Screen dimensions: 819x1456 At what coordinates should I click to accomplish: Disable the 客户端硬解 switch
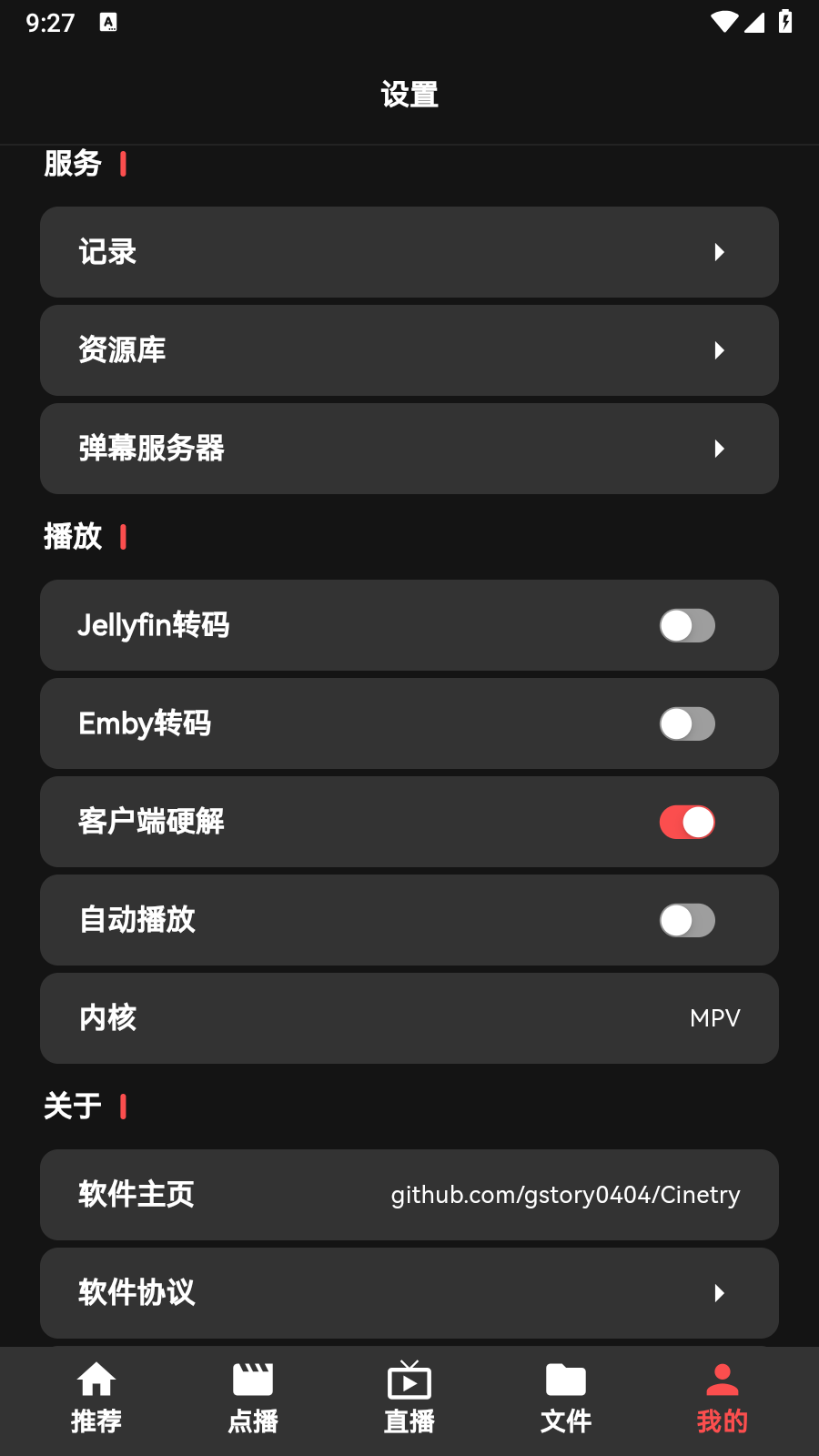[687, 822]
